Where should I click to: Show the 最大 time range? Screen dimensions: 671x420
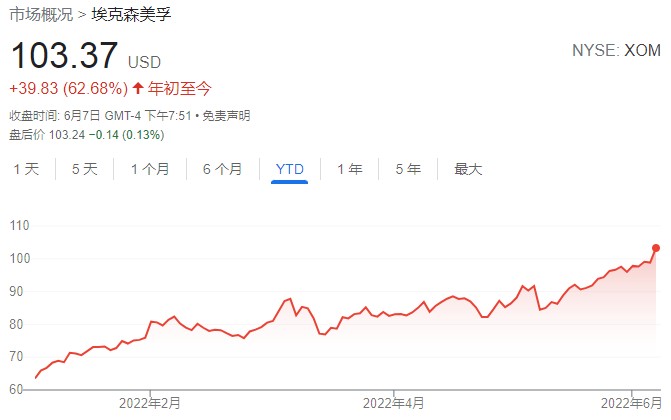[x=468, y=169]
